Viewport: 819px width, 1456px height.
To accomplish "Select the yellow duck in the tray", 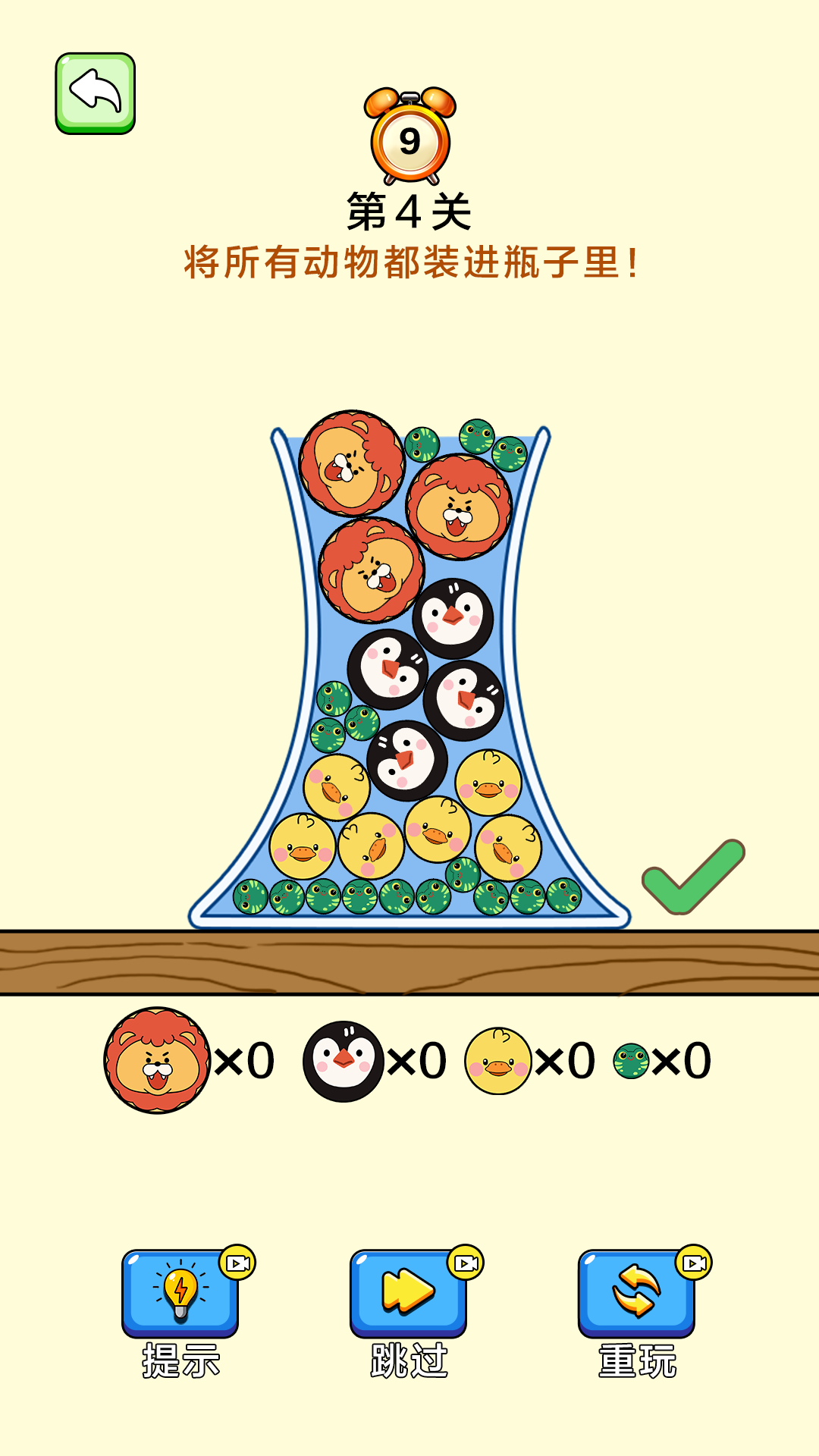I will click(498, 1061).
